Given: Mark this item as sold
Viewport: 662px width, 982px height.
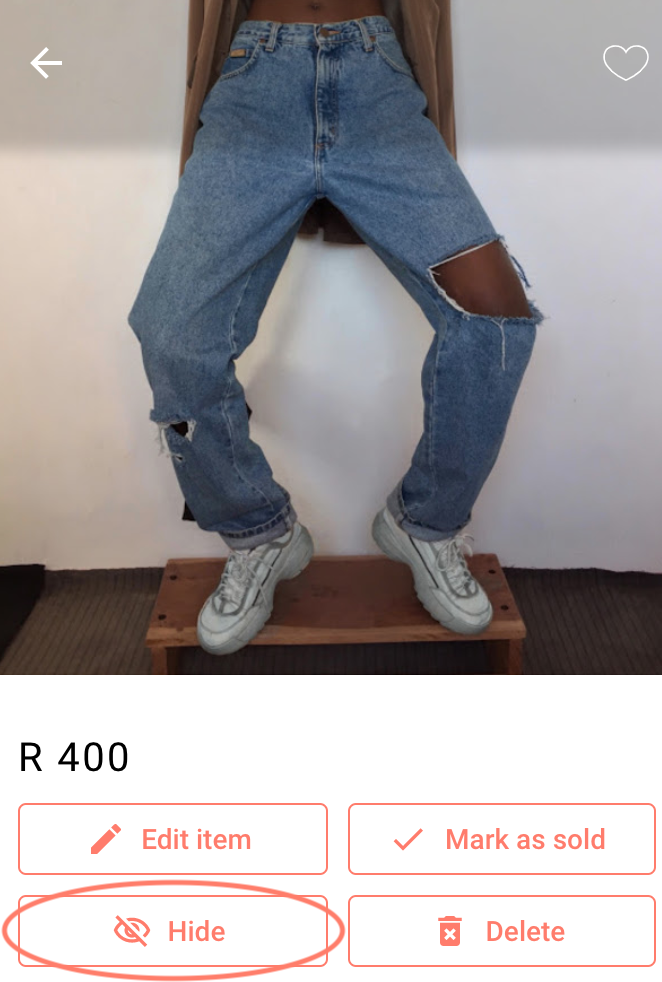Looking at the screenshot, I should (x=501, y=839).
